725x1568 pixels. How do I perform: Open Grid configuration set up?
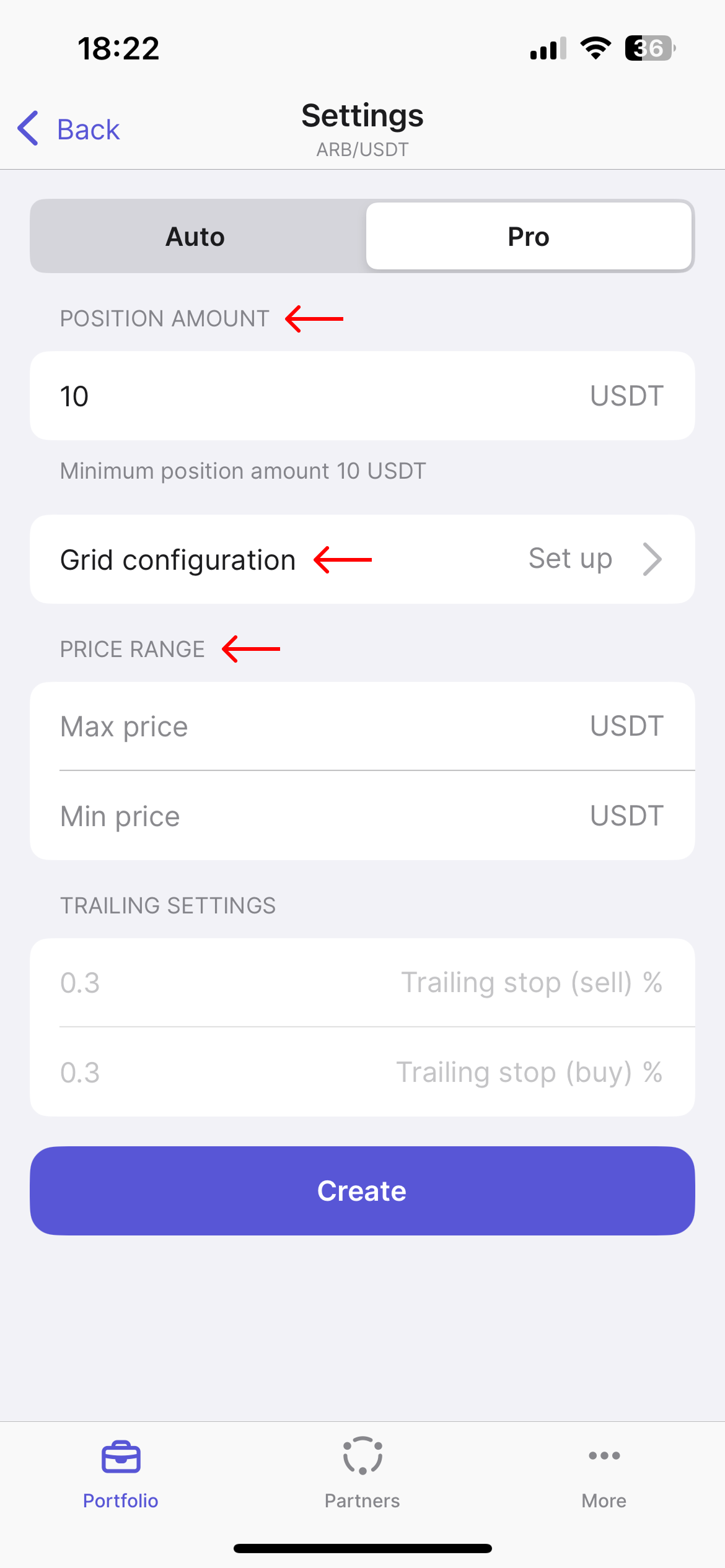[362, 559]
